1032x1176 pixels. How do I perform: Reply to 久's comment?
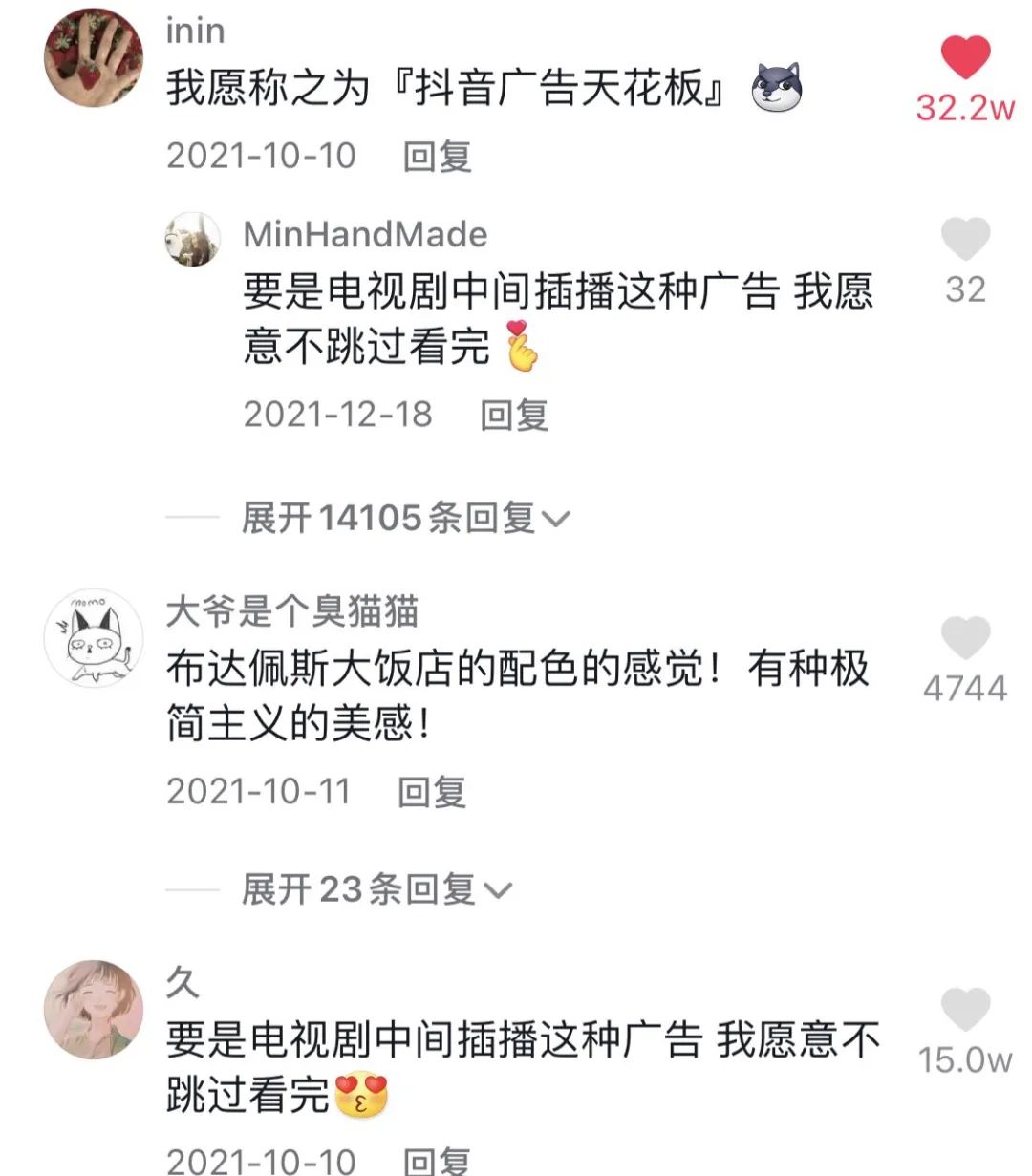click(437, 1160)
